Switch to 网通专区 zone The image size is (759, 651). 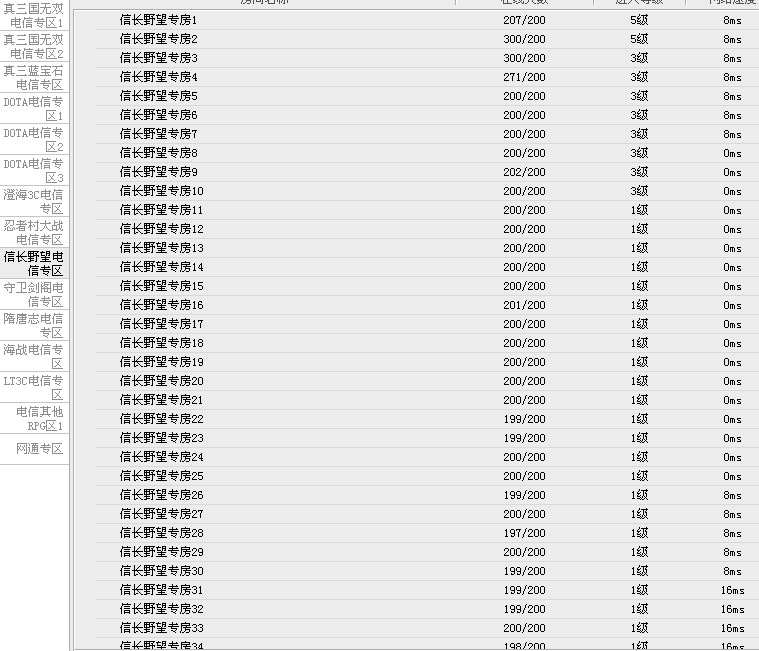click(x=40, y=449)
